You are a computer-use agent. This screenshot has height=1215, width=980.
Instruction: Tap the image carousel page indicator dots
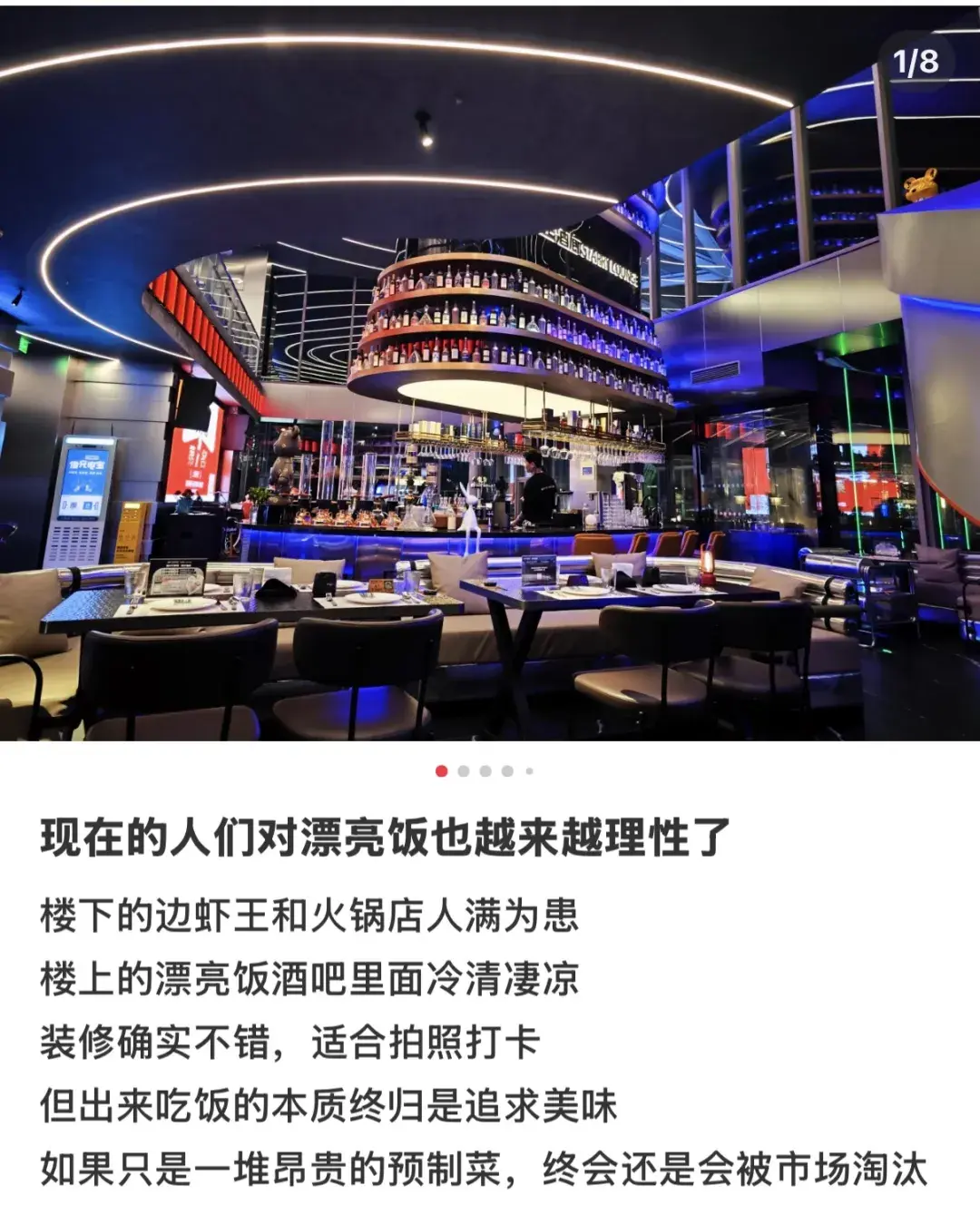pos(485,771)
